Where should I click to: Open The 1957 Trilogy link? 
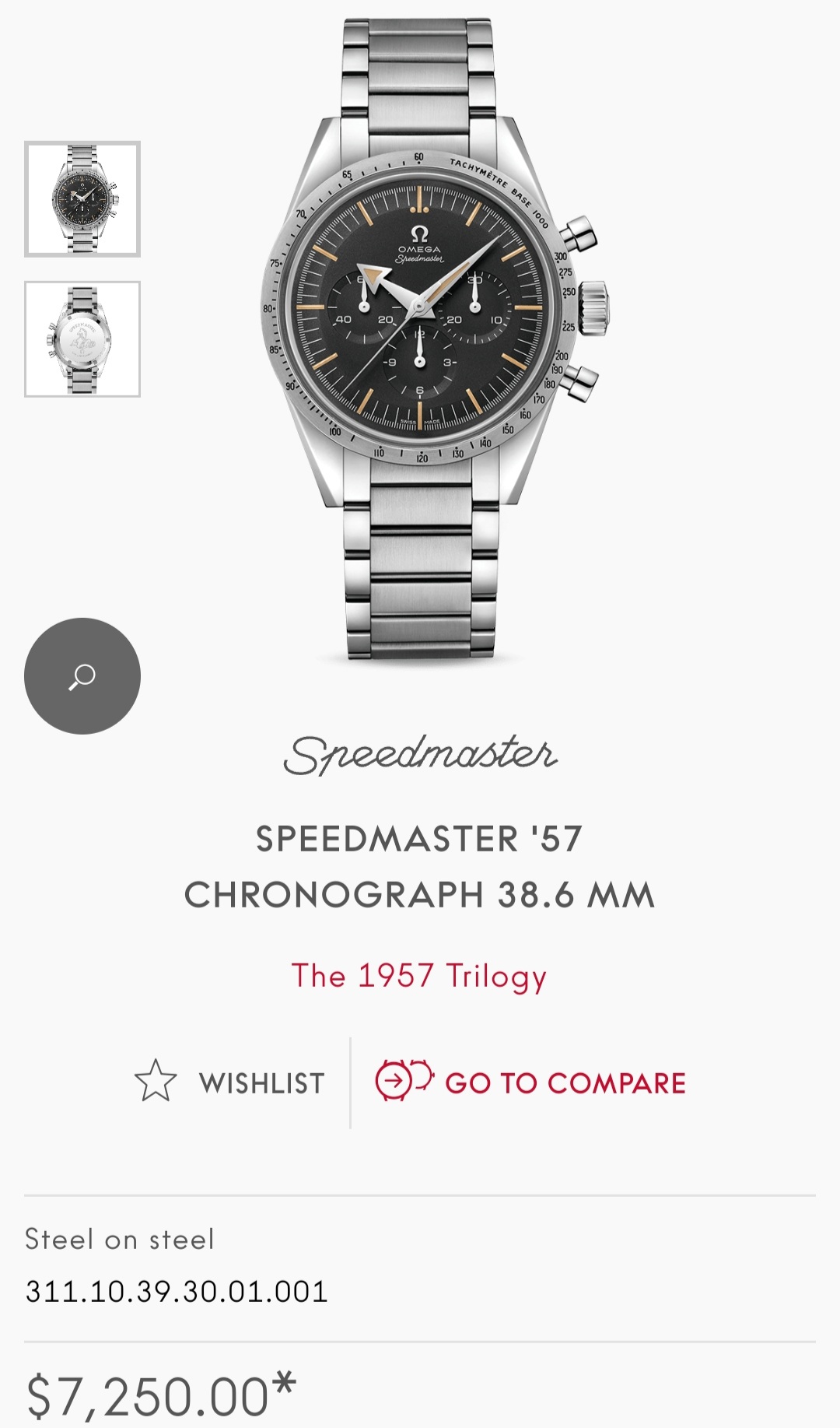click(x=419, y=976)
